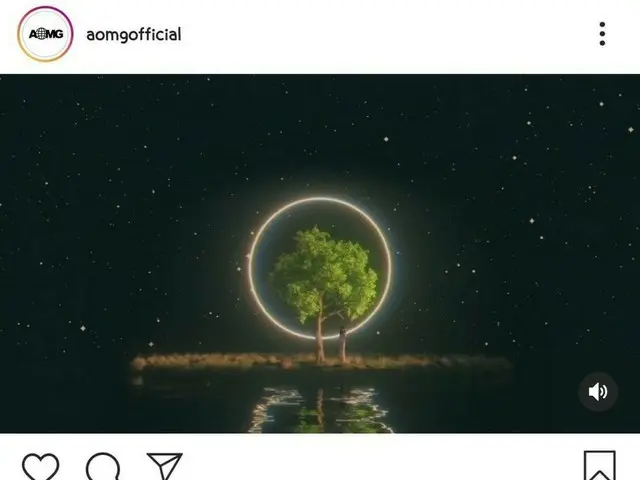640x480 pixels.
Task: Open aomgofficial's profile picture
Action: tap(43, 34)
